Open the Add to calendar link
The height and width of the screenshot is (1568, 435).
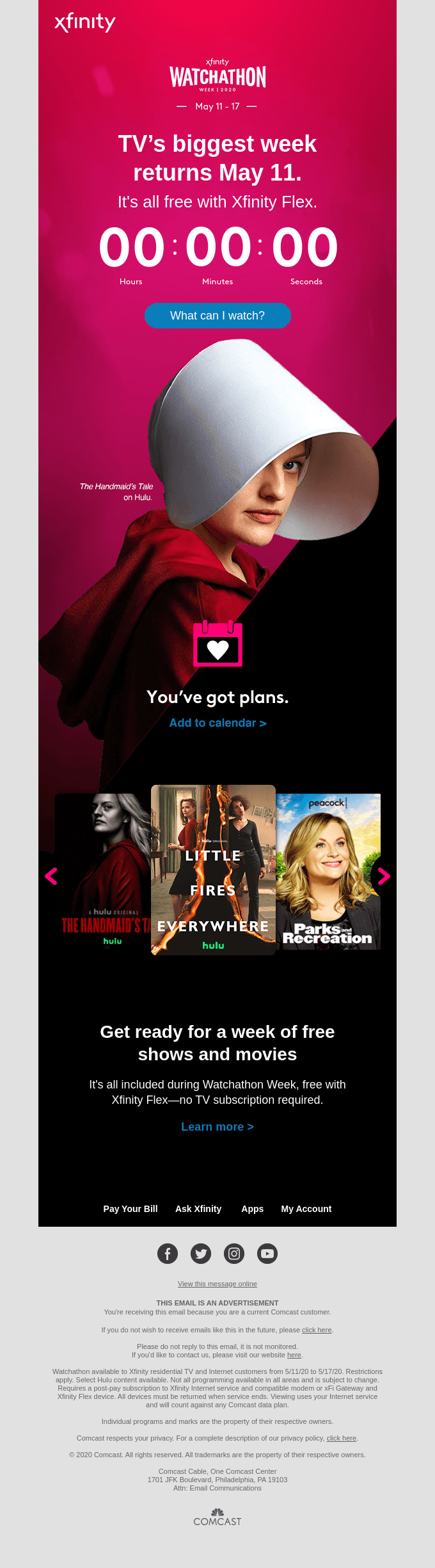click(217, 723)
